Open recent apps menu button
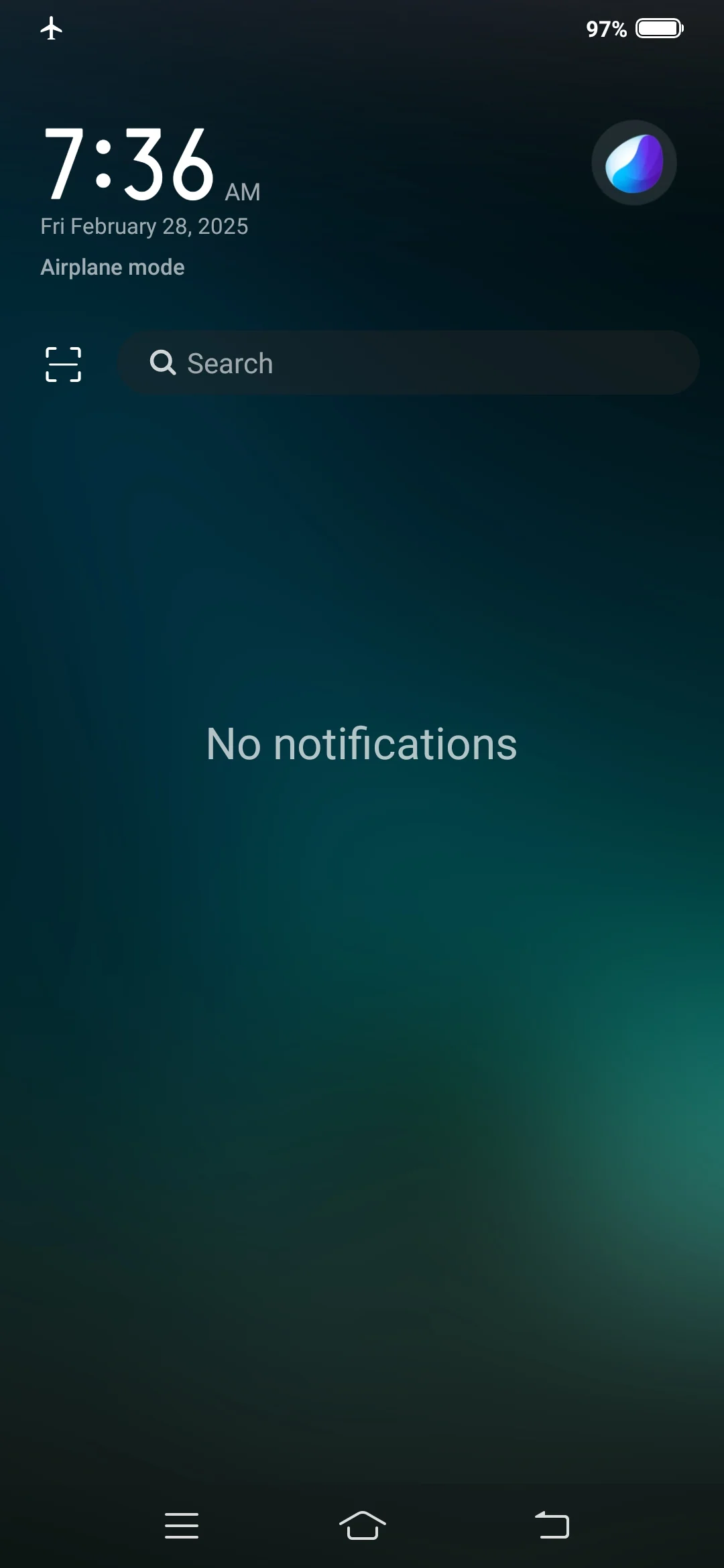Viewport: 724px width, 1568px height. click(182, 1526)
